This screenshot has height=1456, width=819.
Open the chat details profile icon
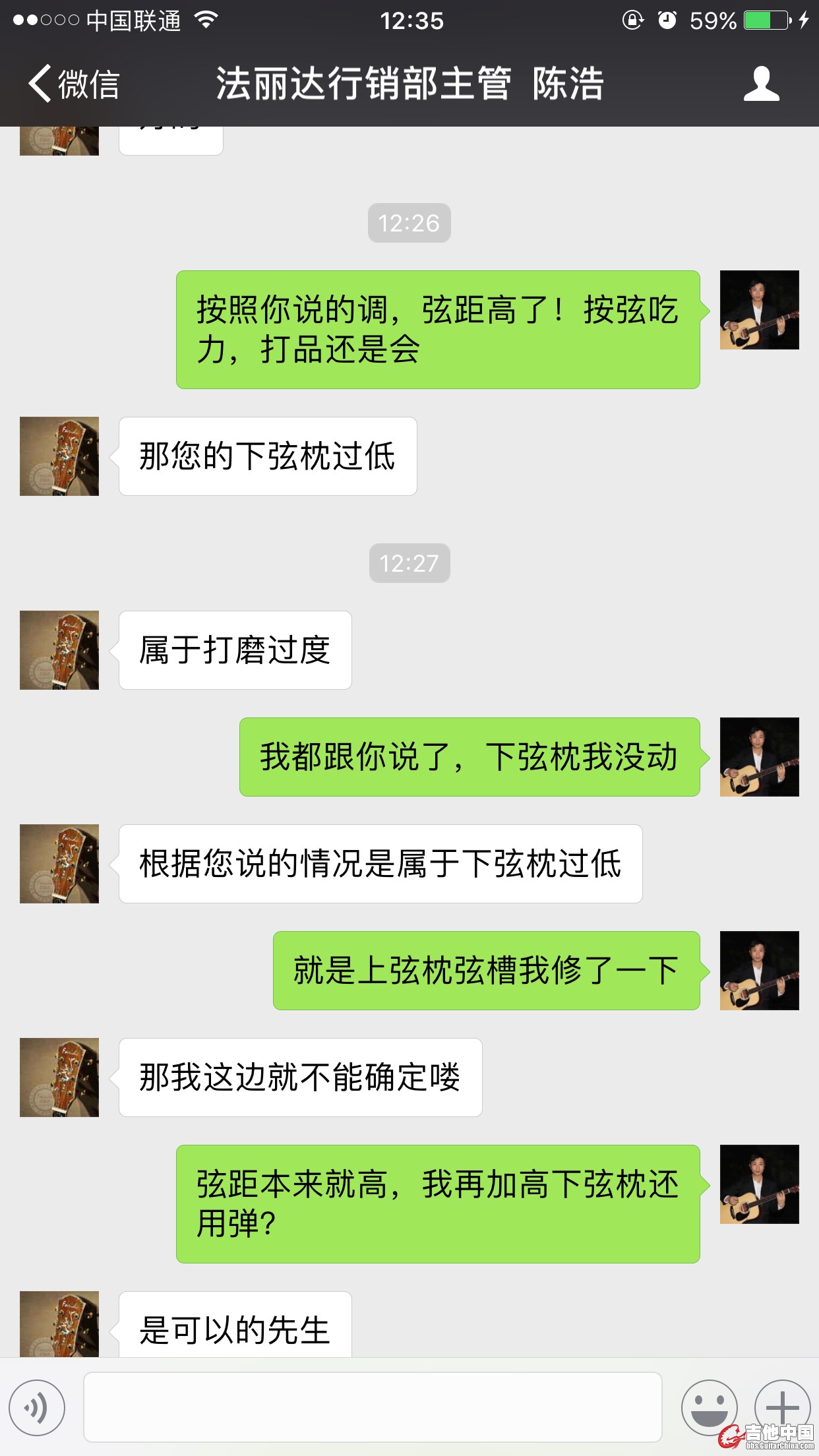[x=761, y=84]
